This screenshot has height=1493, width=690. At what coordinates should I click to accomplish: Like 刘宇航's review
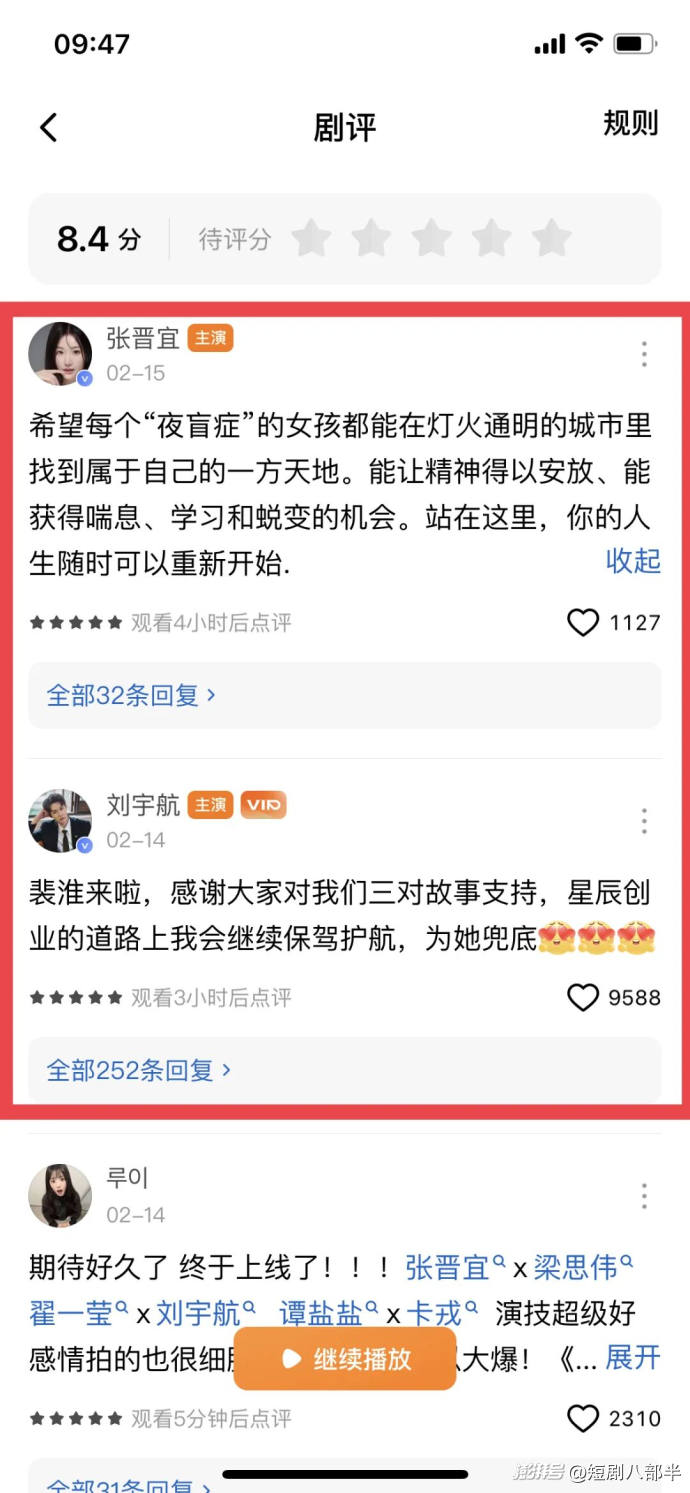583,997
